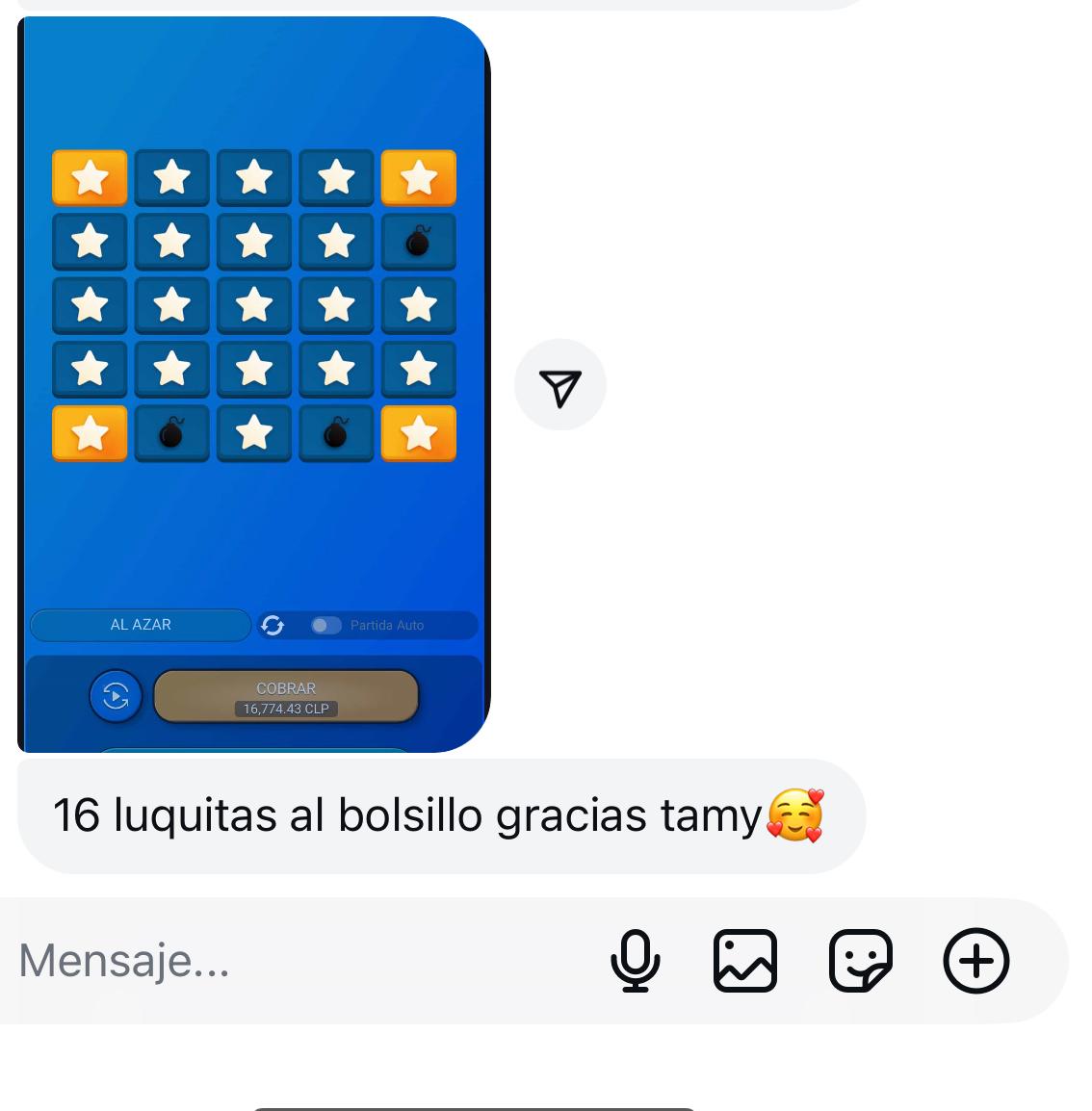Record a voice message with the microphone

[636, 960]
